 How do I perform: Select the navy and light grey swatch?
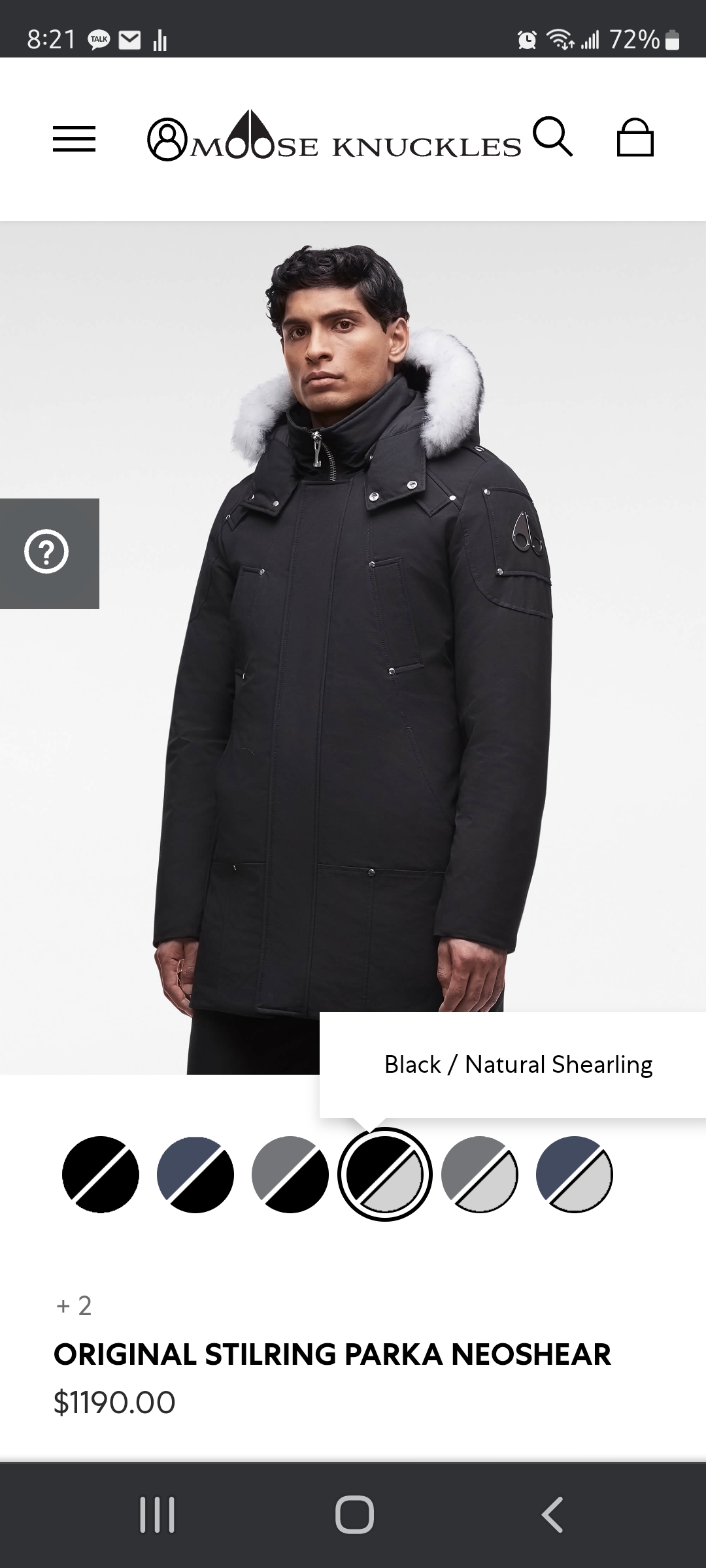click(575, 1174)
